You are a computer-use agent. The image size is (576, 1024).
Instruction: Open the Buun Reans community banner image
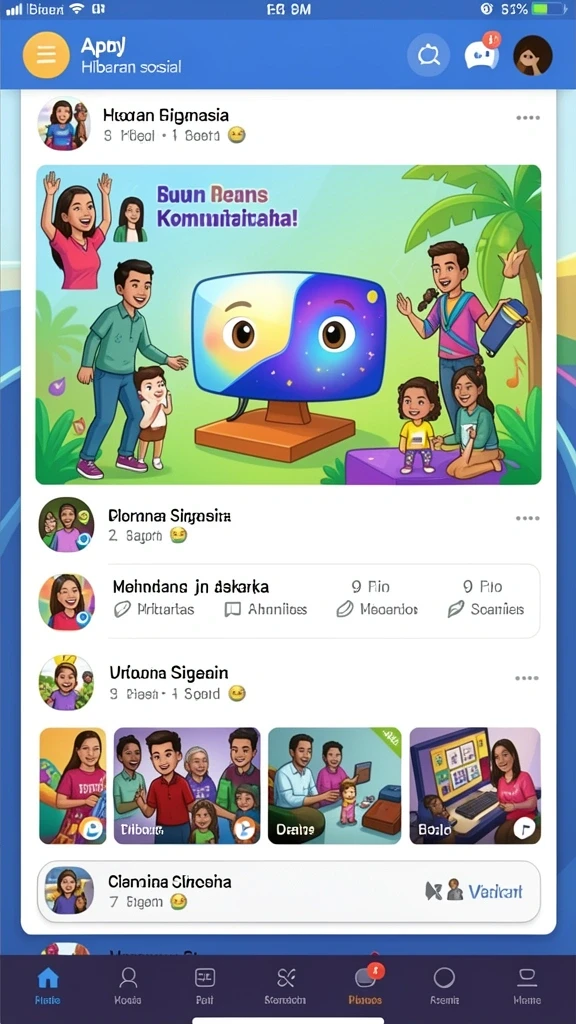click(x=288, y=325)
